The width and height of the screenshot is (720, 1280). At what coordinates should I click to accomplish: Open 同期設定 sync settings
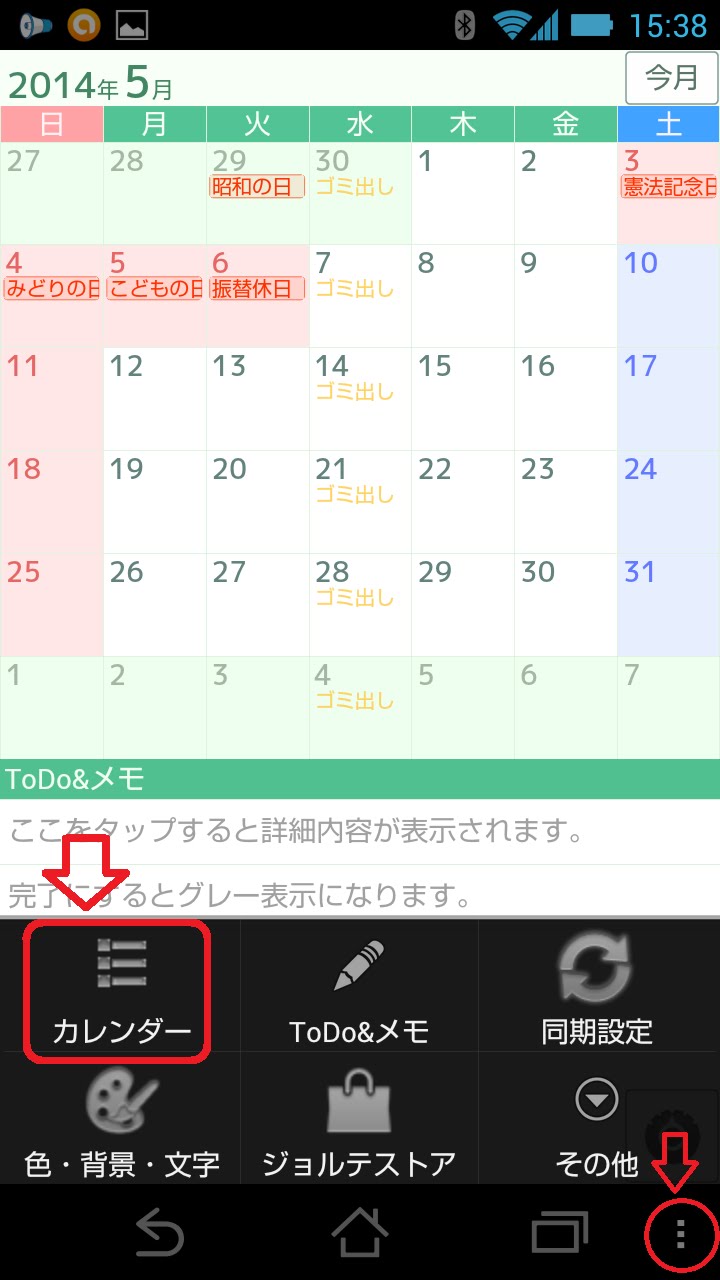[x=598, y=990]
